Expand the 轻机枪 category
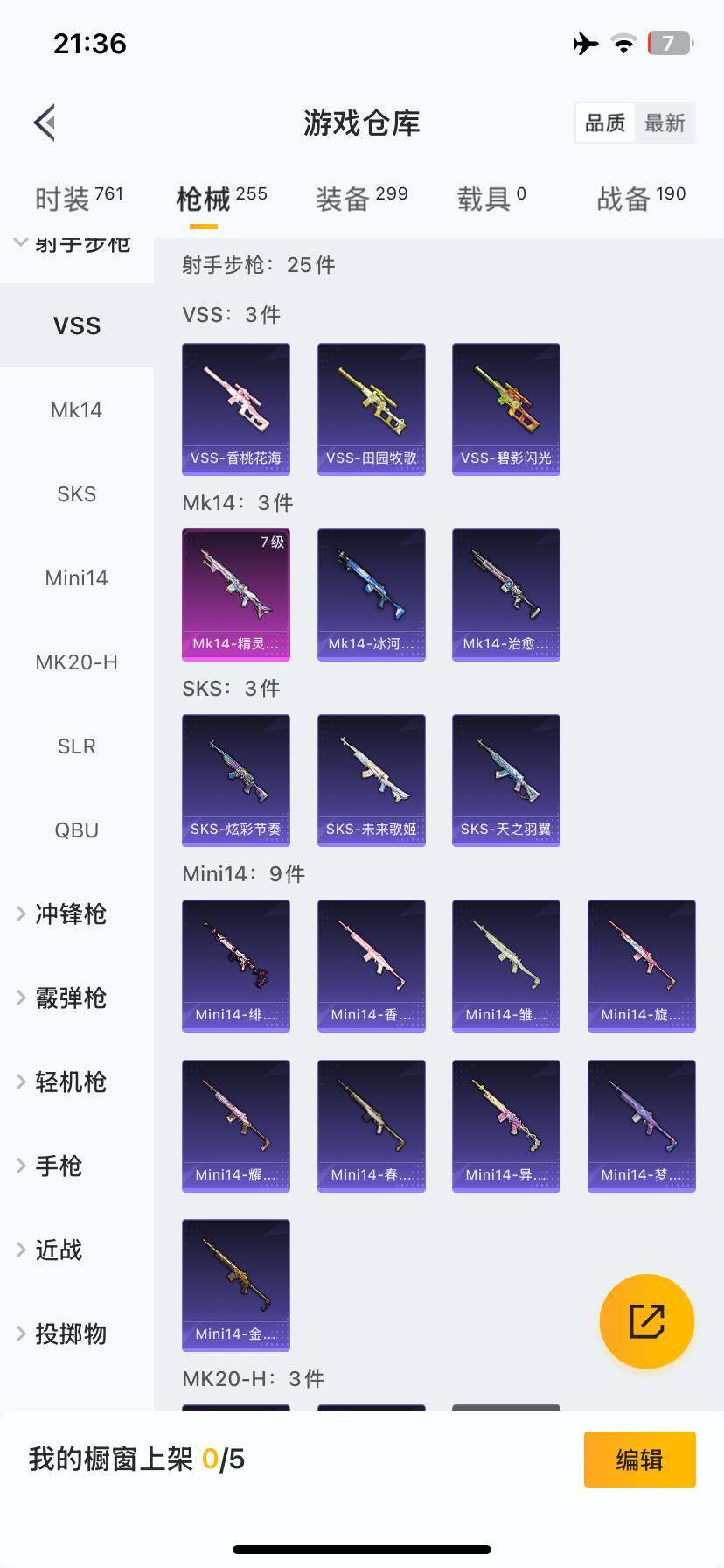Screen dimensions: 724x1568 pyautogui.click(x=70, y=1082)
